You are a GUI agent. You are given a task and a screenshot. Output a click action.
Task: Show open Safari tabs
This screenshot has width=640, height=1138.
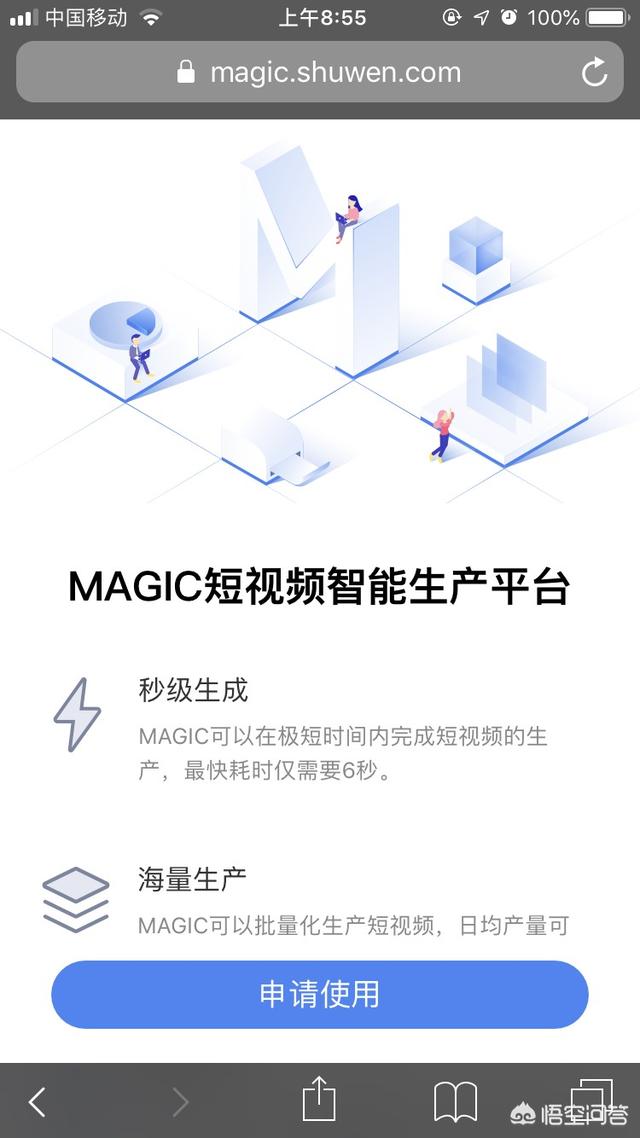[x=591, y=1100]
